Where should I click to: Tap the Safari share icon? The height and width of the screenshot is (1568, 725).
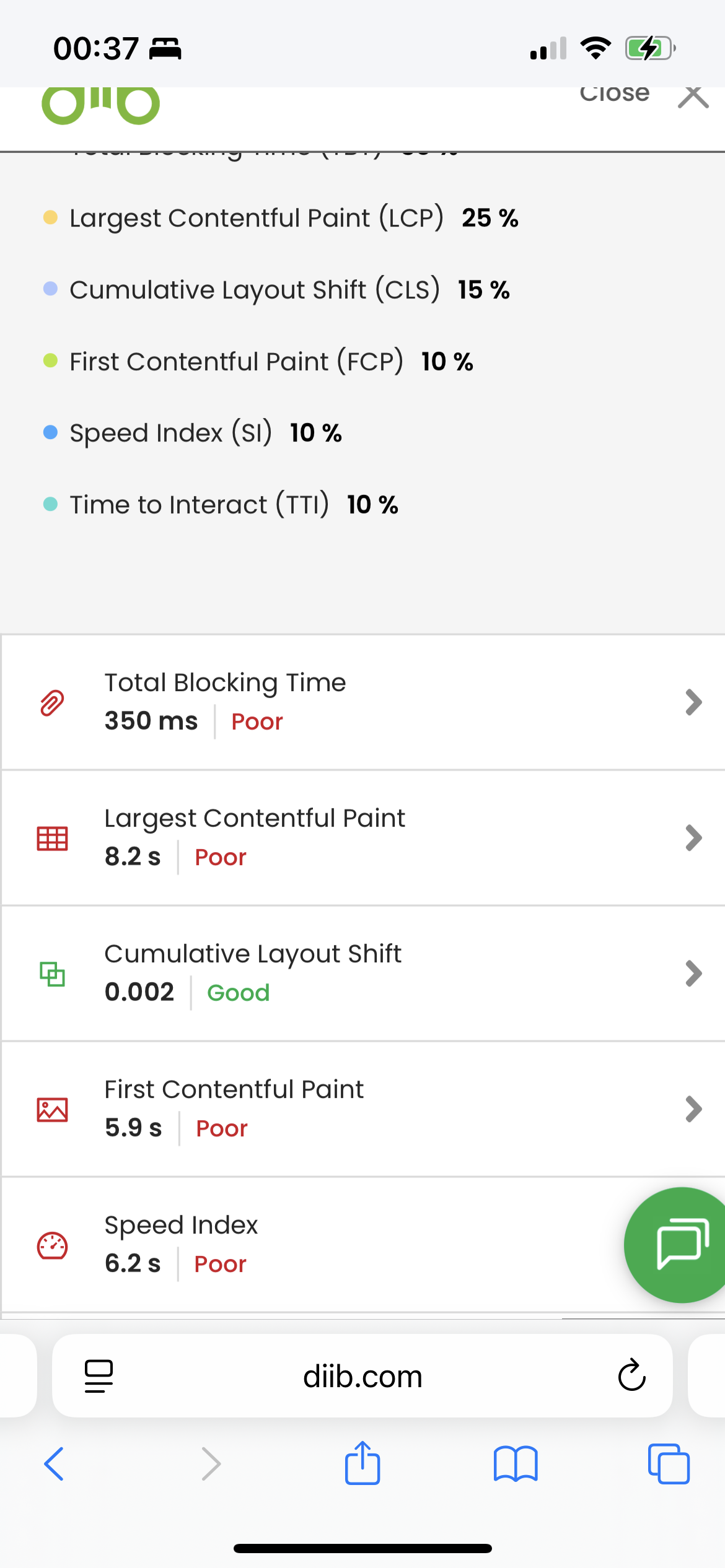click(x=362, y=1463)
